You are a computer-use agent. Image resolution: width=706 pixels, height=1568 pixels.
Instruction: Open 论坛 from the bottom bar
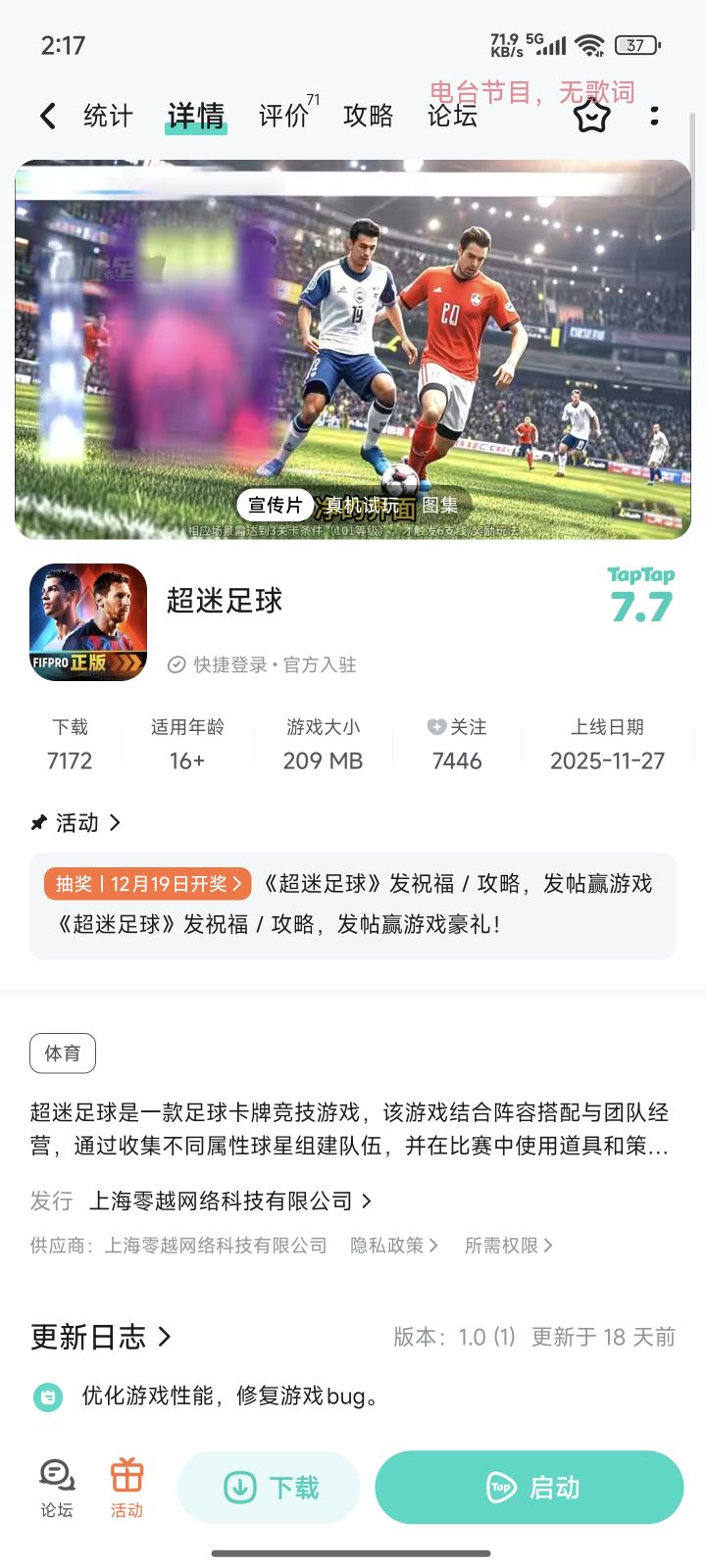tap(57, 1488)
